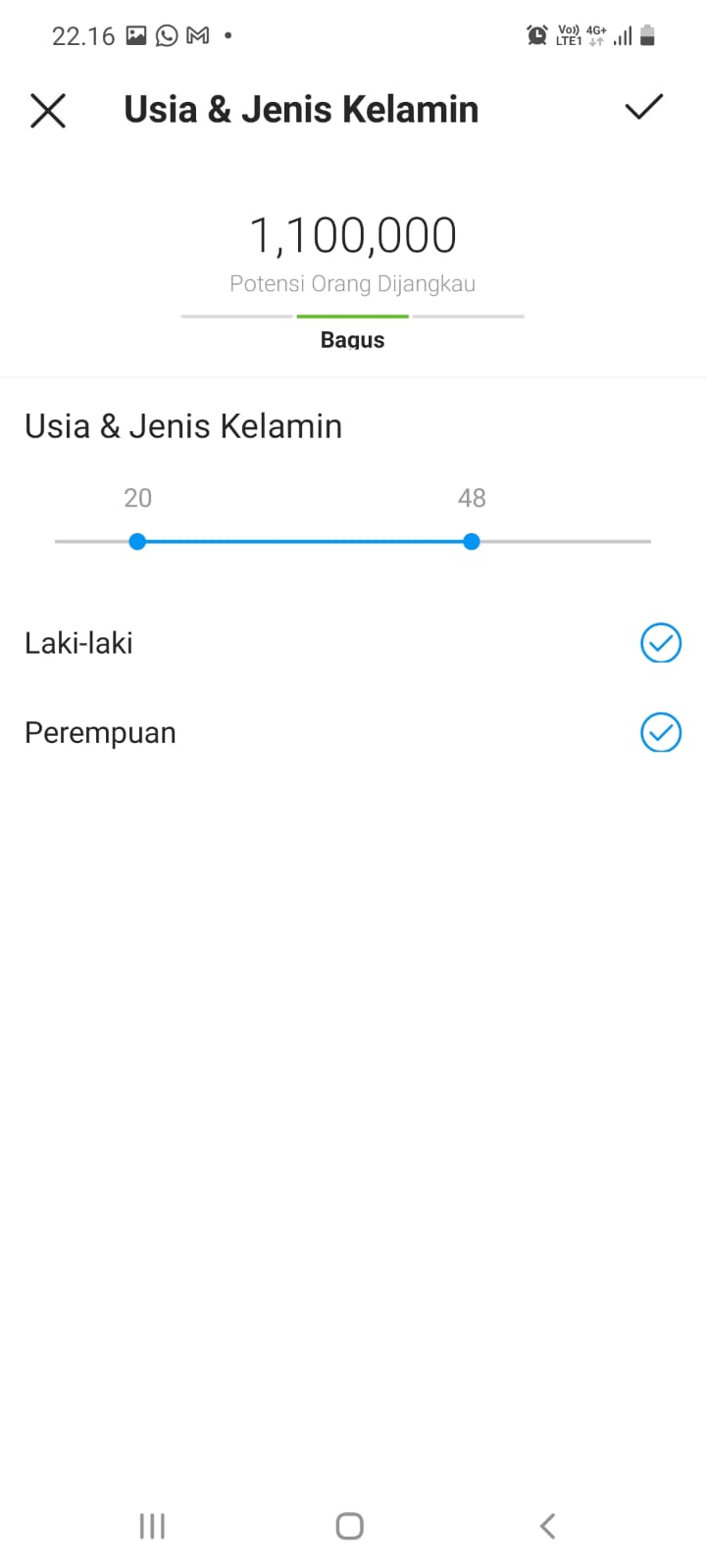Open recent apps from navigation bar
Screen dimensions: 706x1568
[152, 1526]
